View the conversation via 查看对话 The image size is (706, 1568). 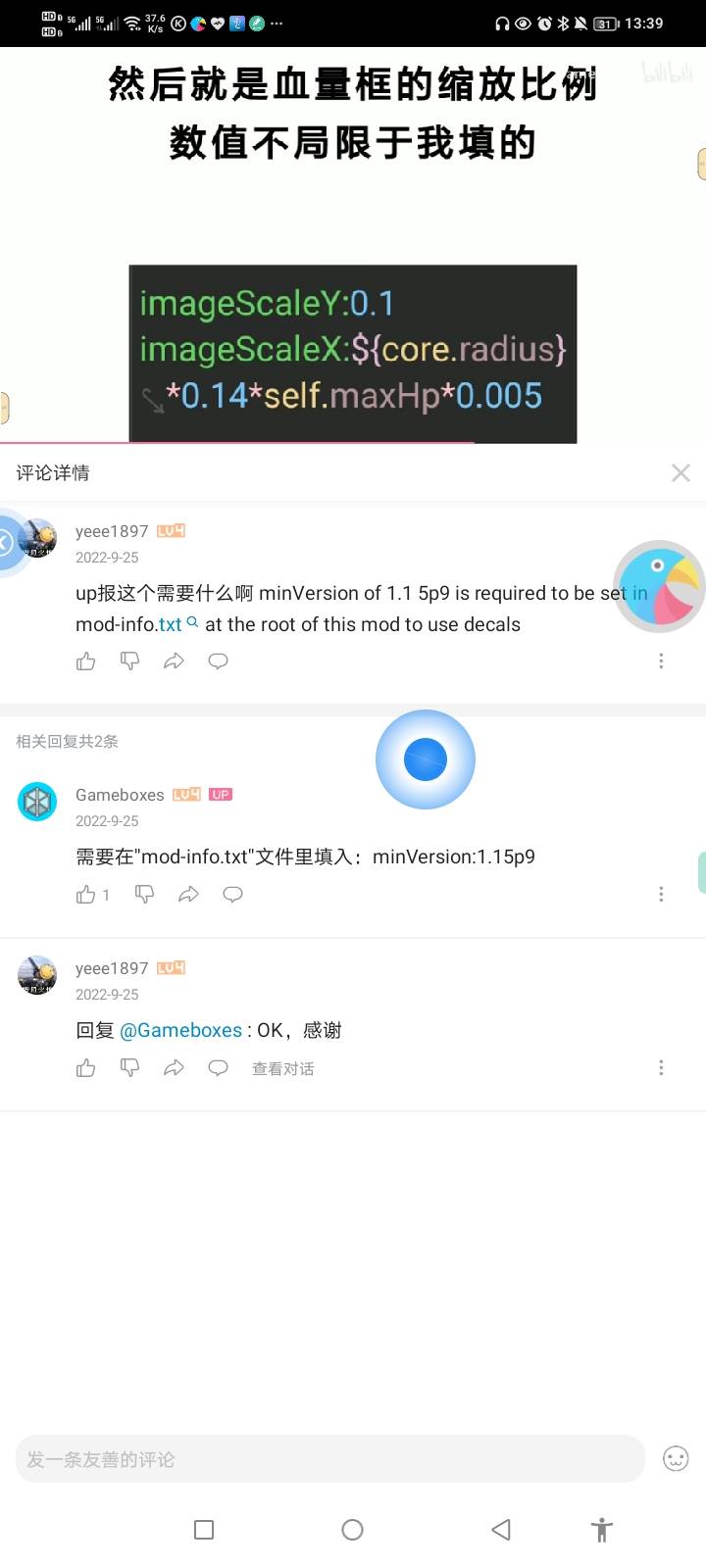[x=282, y=1068]
